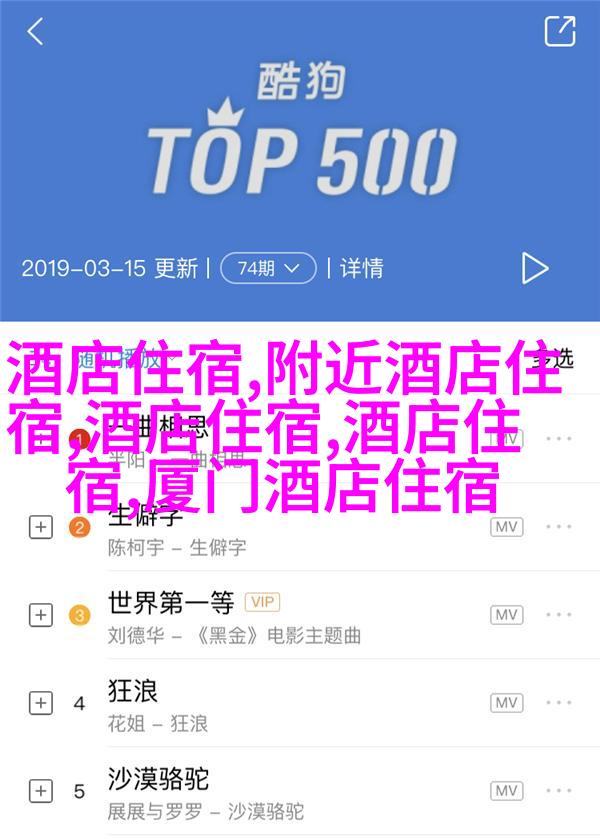
Task: Watch the MV for 生僻字
Action: coord(507,527)
